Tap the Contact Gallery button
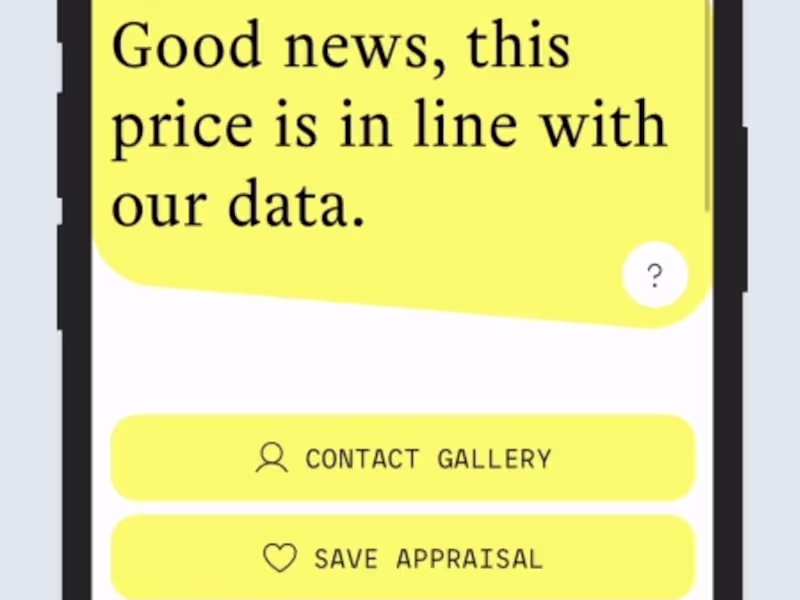800x600 pixels. tap(402, 458)
